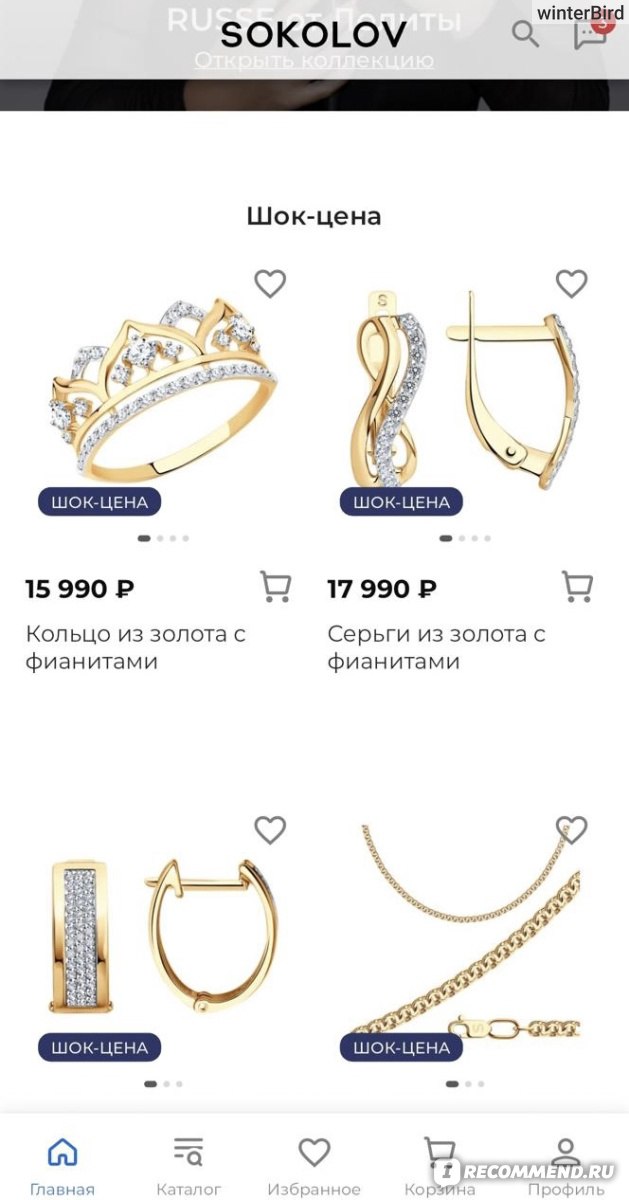Open the search magnifier icon
The height and width of the screenshot is (1200, 629).
pos(525,33)
